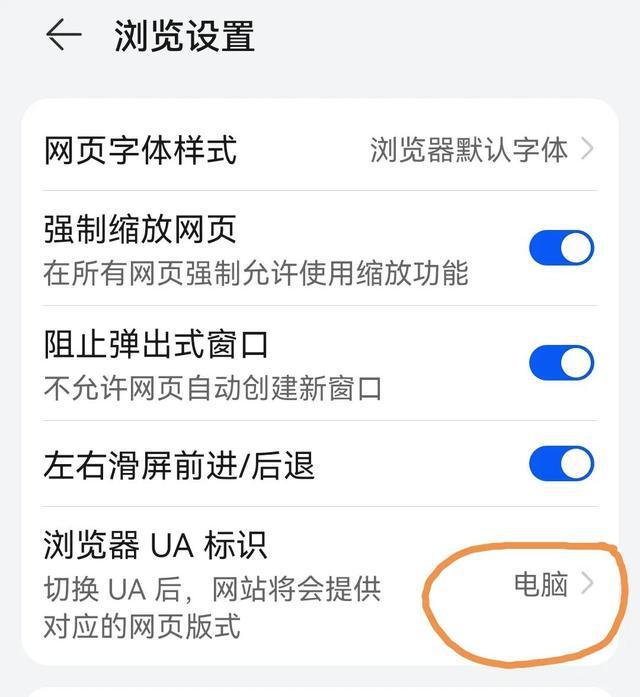Turn off 左右滑屏前进/后退
The width and height of the screenshot is (640, 697).
(x=561, y=464)
